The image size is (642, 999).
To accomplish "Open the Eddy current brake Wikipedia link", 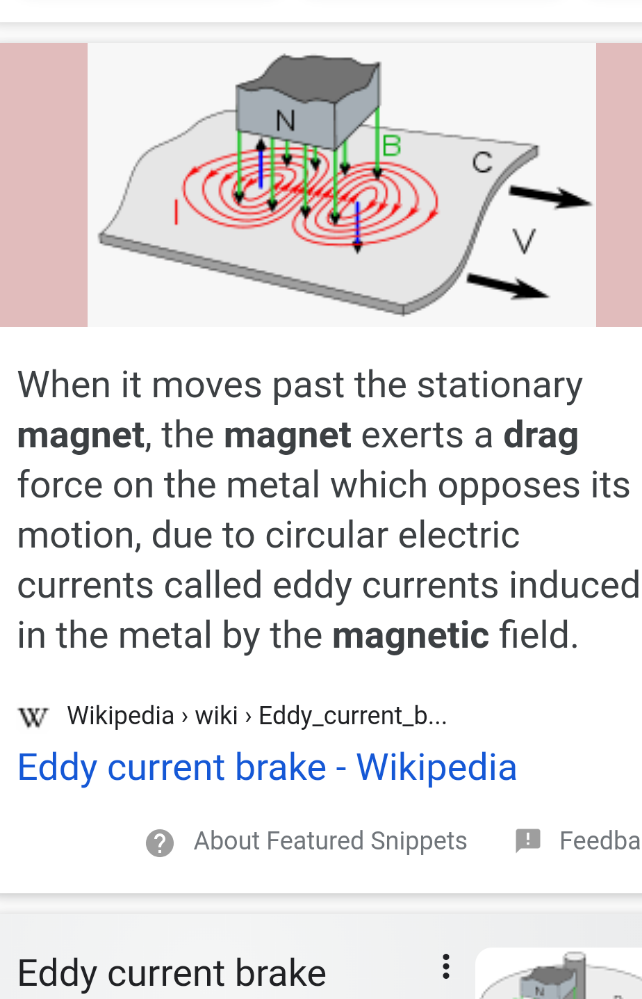I will pos(267,767).
